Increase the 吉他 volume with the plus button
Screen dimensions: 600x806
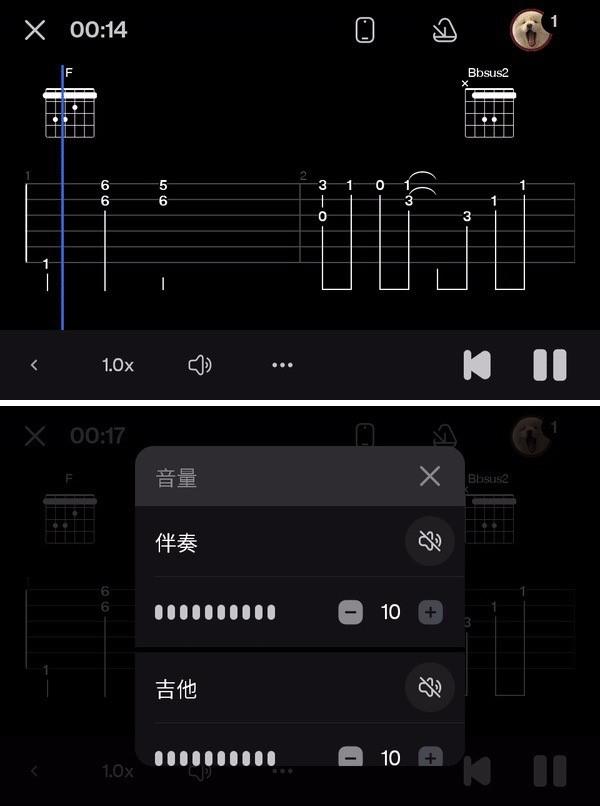point(430,757)
